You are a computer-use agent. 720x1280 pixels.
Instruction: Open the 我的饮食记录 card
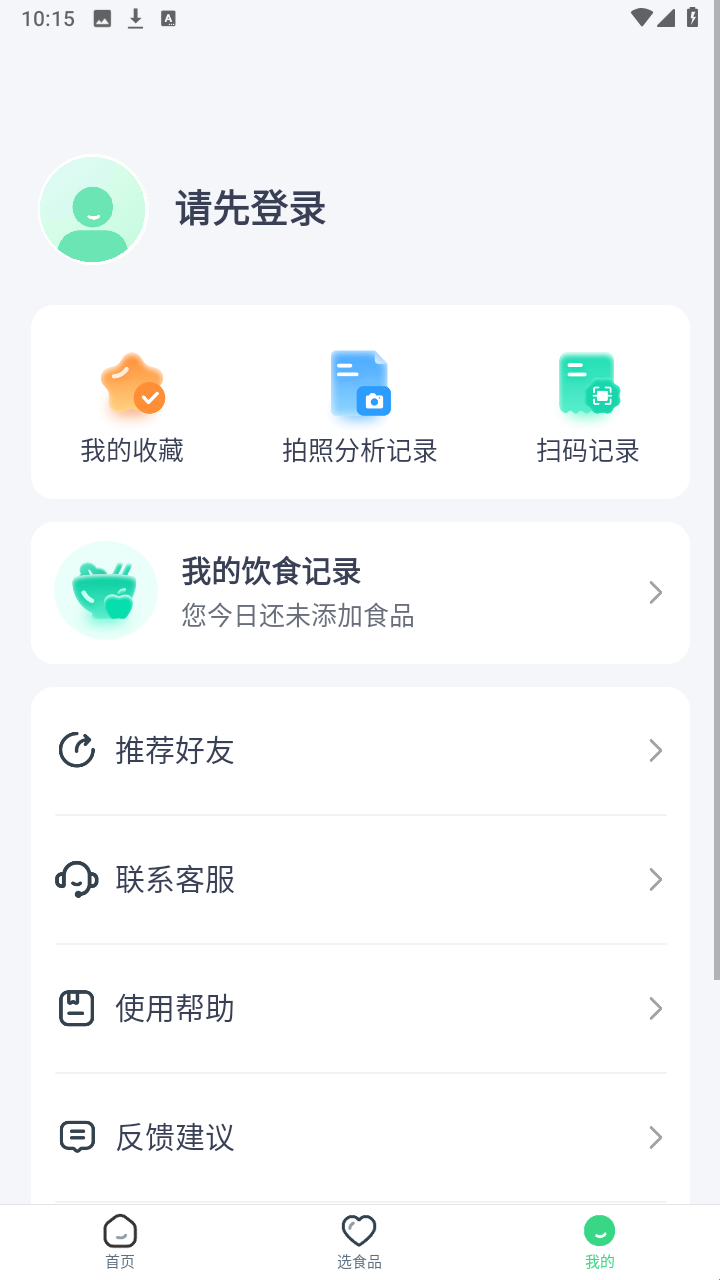coord(360,593)
